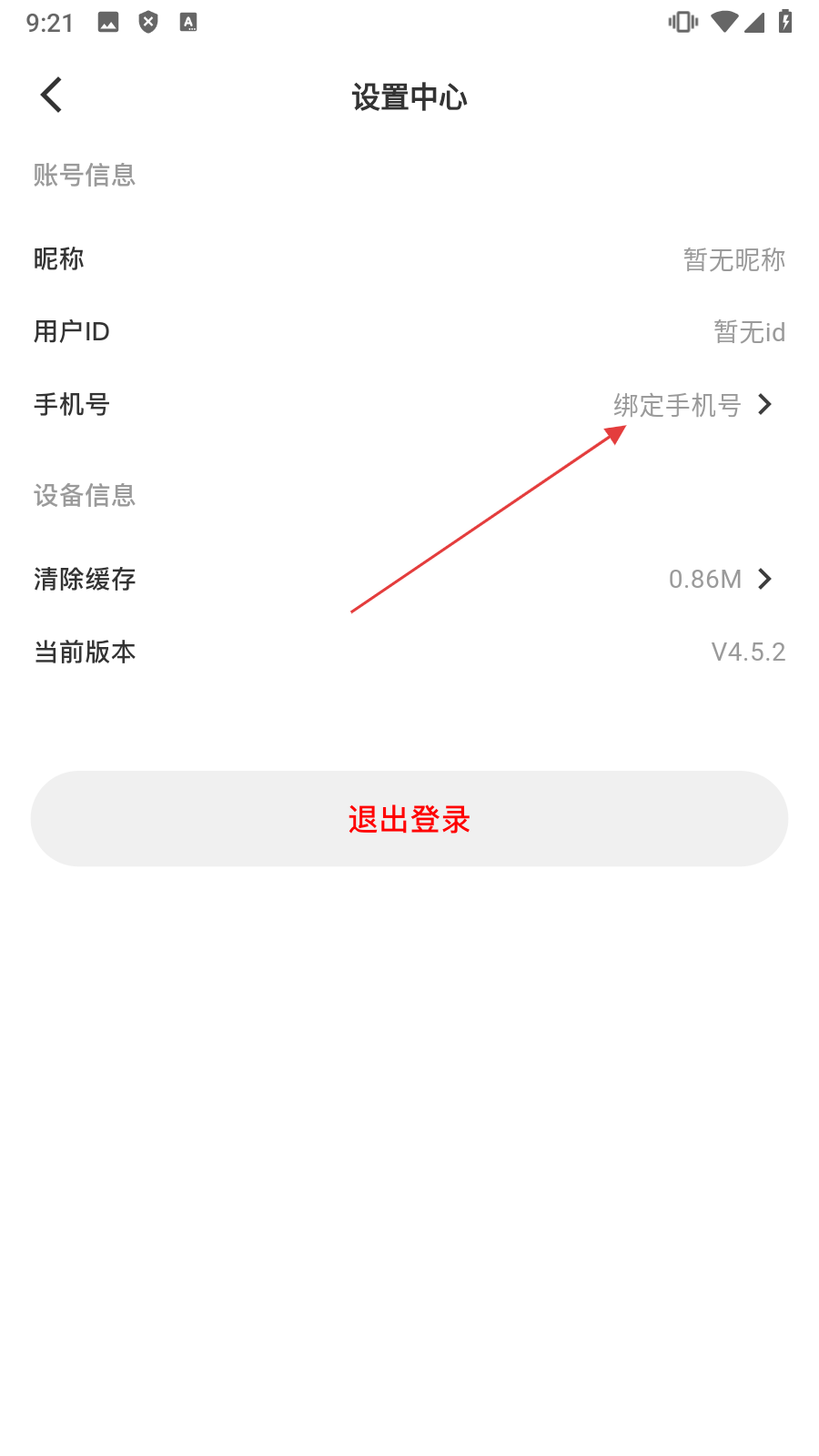Open 绑定手机号 to bind phone

[692, 405]
